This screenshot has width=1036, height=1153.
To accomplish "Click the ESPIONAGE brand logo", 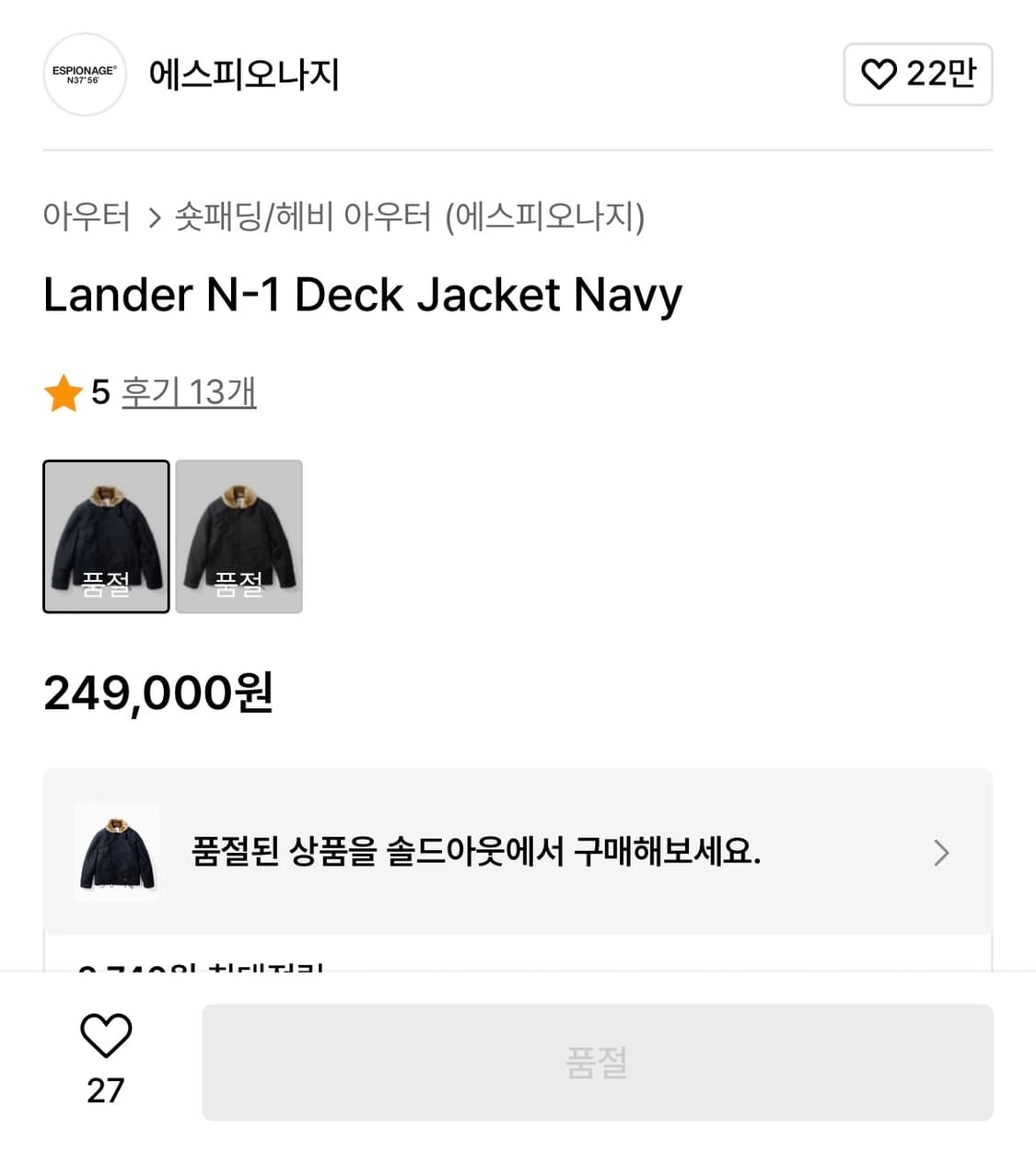I will (84, 74).
